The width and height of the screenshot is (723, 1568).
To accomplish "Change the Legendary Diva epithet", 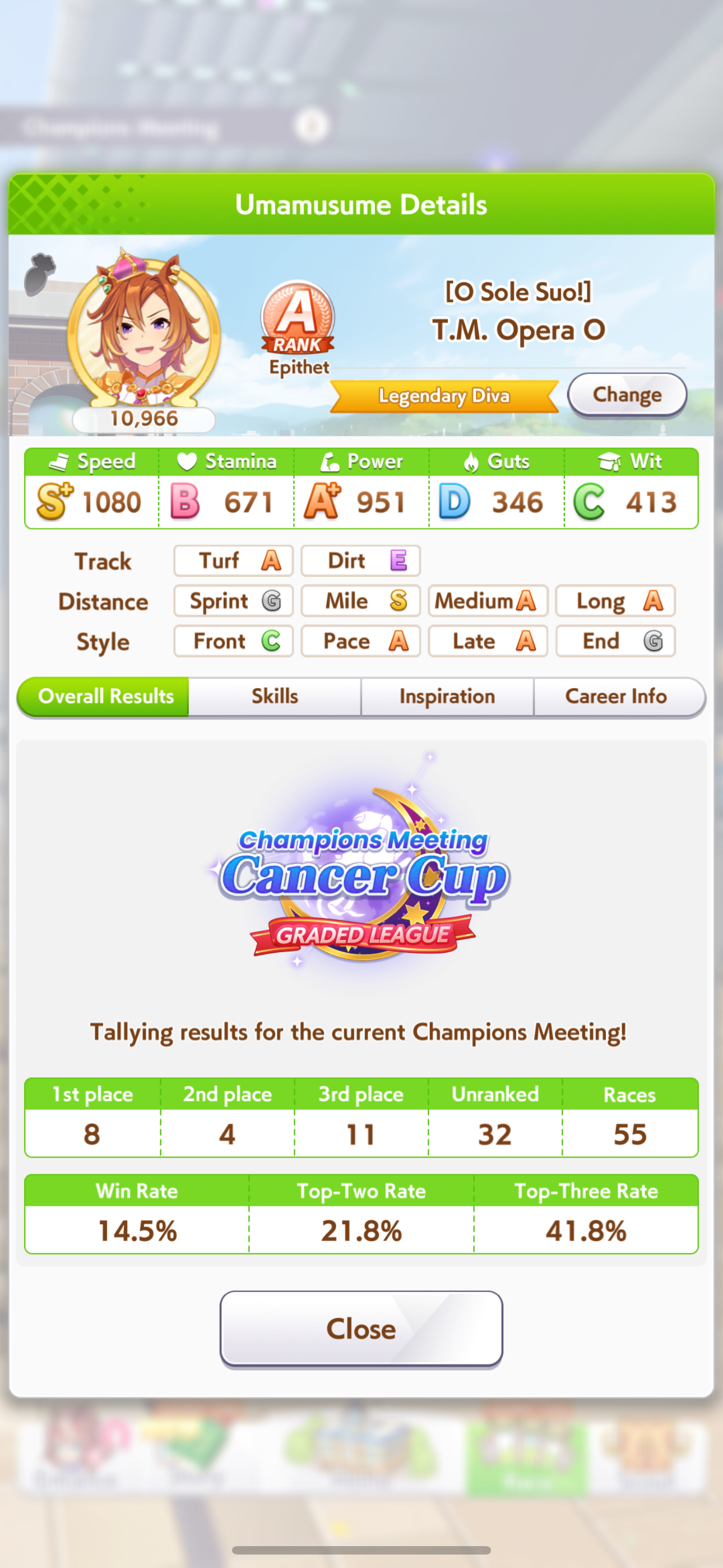I will point(626,394).
